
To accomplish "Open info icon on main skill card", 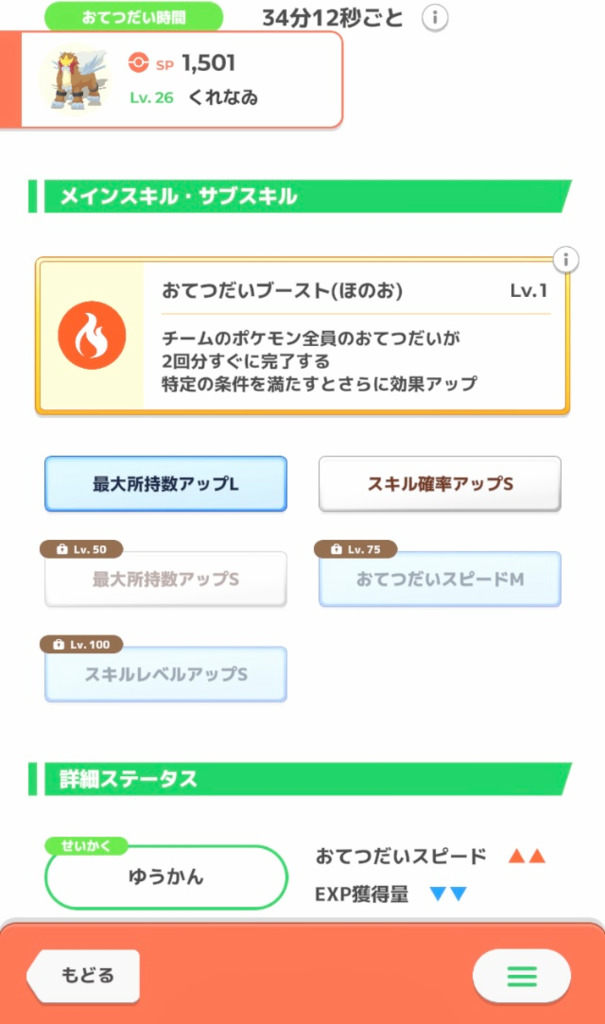I will click(x=566, y=260).
